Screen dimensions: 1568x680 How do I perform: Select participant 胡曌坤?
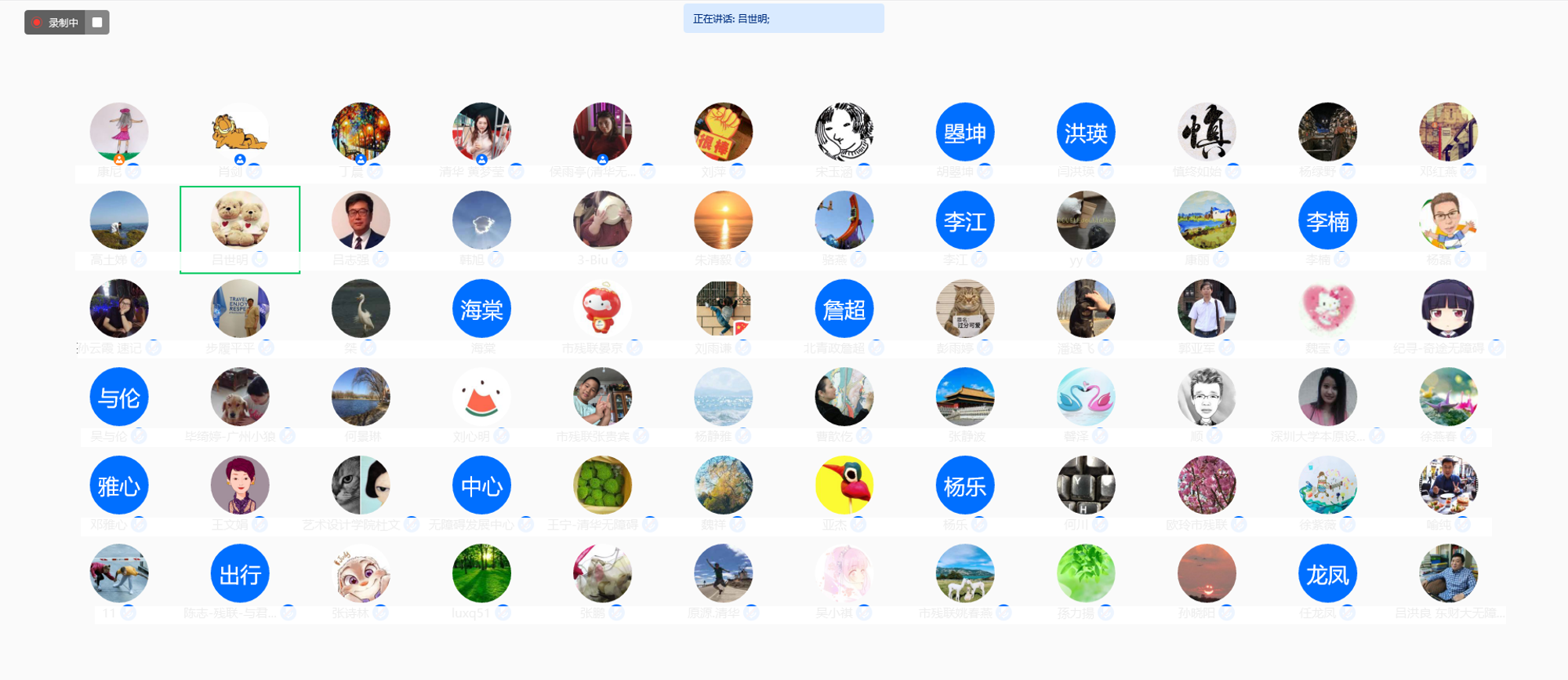point(965,133)
